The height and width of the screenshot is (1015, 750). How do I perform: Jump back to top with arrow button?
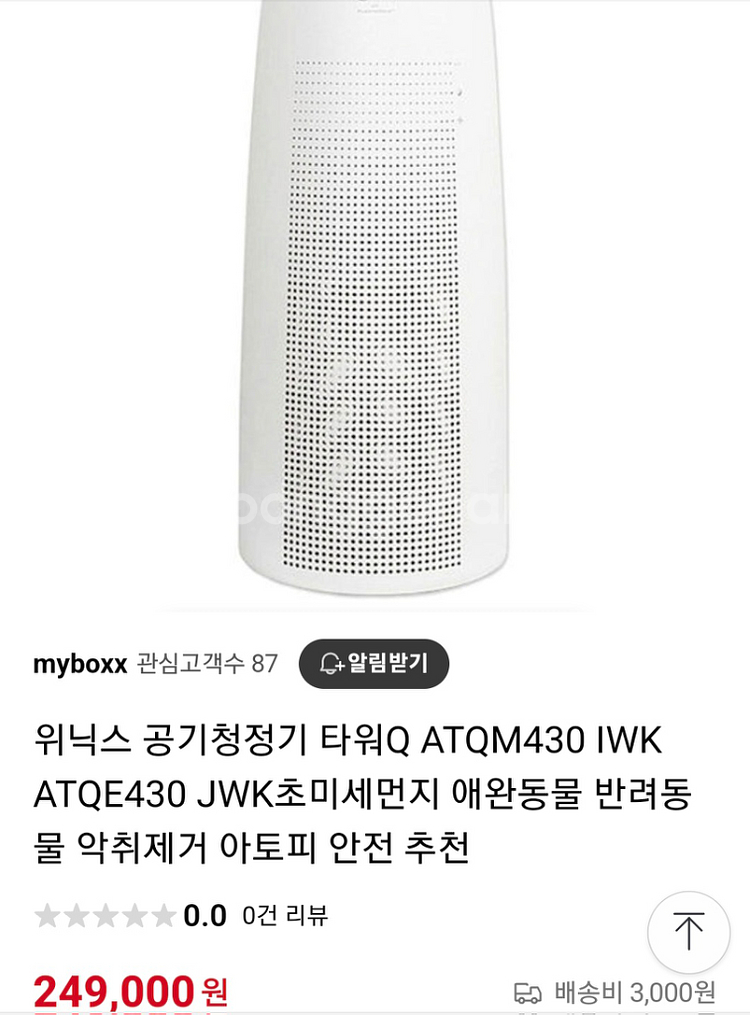[689, 933]
